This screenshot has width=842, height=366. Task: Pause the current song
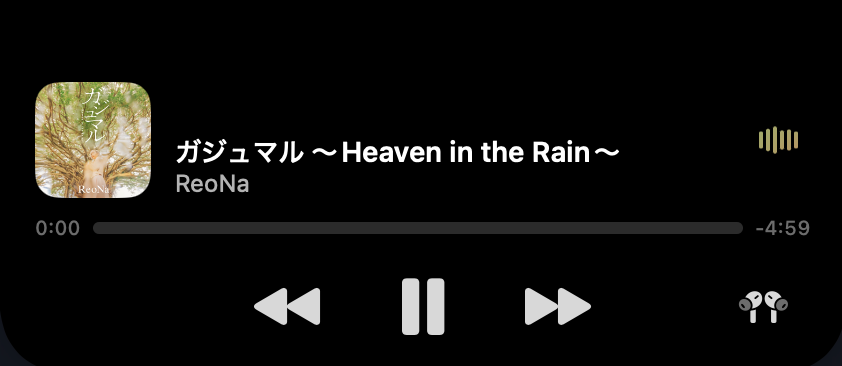423,306
